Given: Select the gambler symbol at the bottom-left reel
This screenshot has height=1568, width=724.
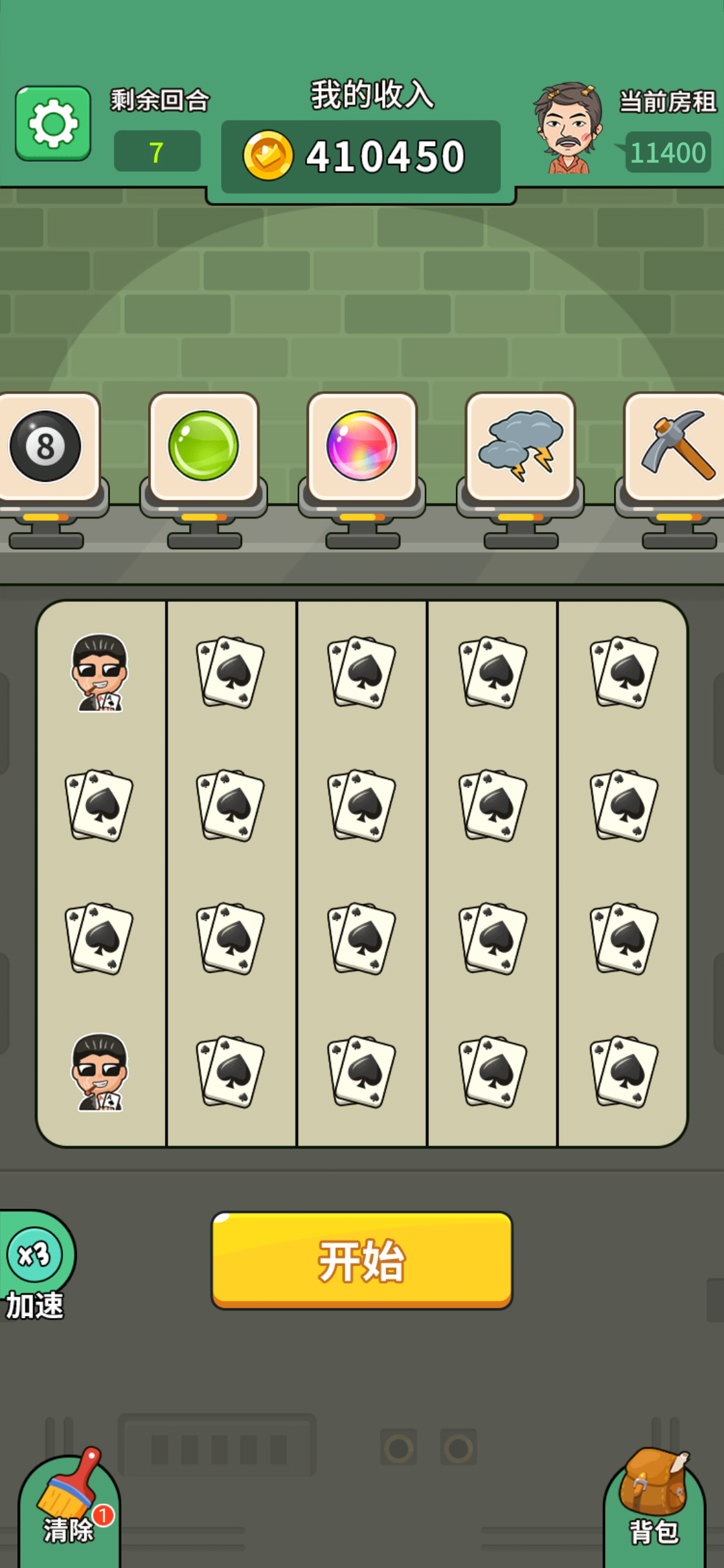Looking at the screenshot, I should pyautogui.click(x=101, y=1072).
